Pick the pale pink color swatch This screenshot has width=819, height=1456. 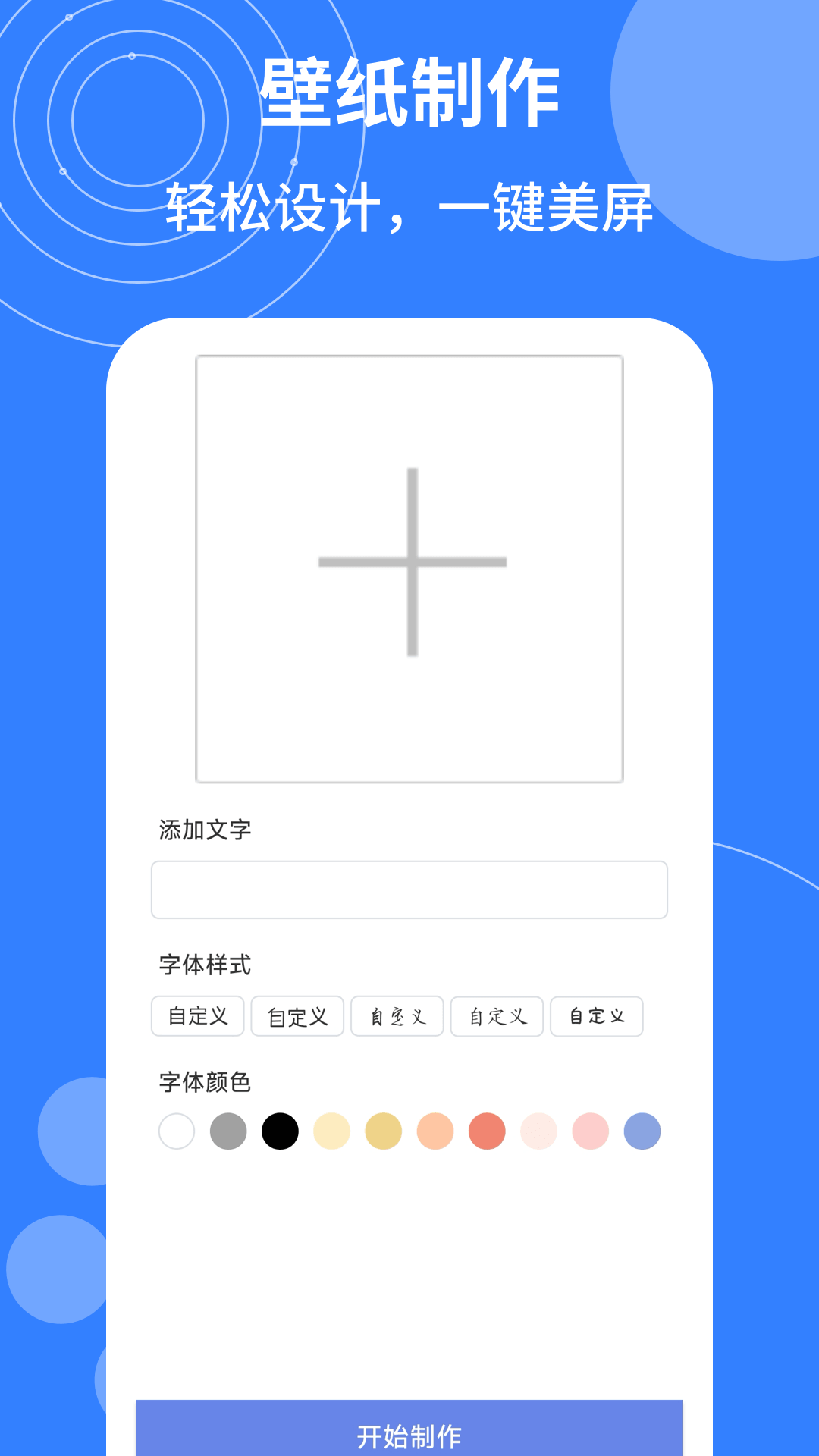tap(538, 1131)
